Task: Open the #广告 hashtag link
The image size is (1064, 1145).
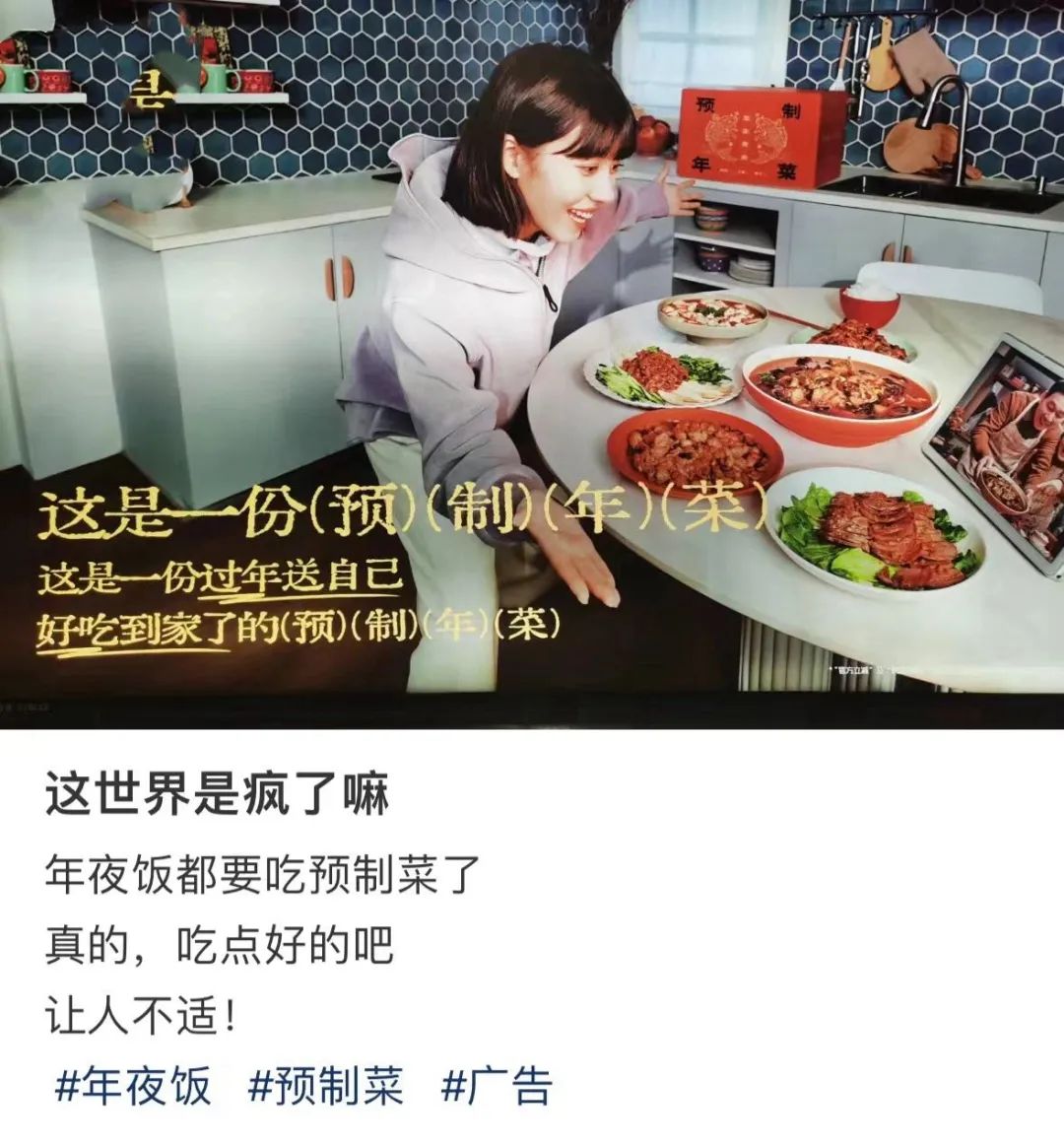Action: [x=497, y=1086]
